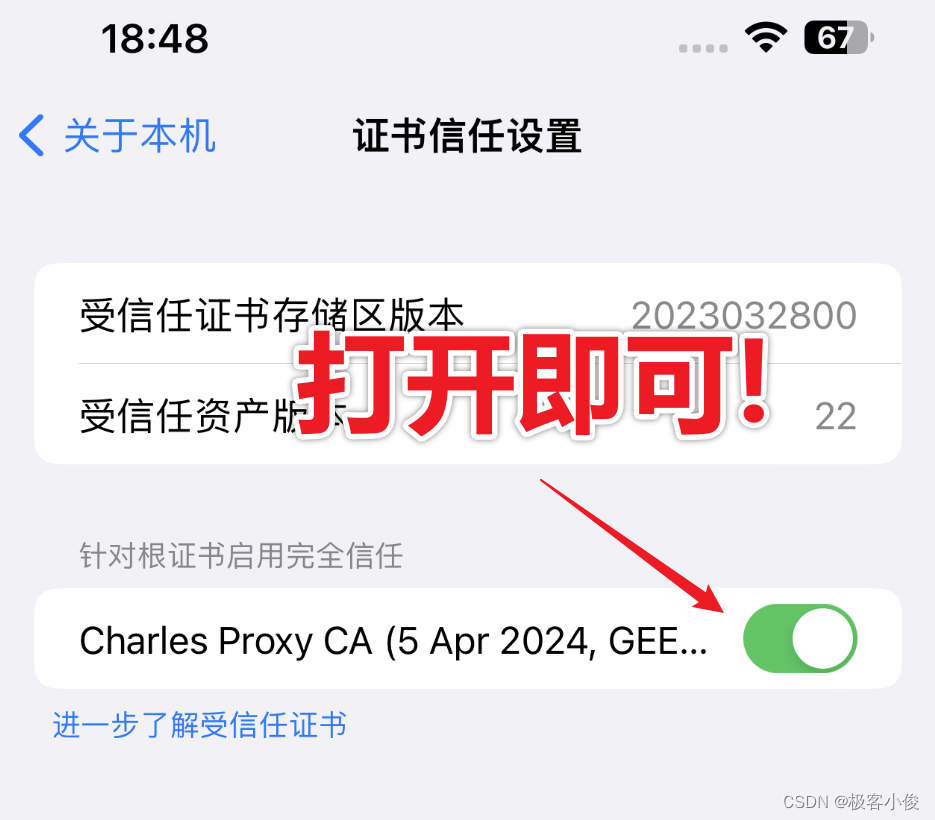Open 进一步了解受信任证书 link
This screenshot has height=820, width=935.
pos(200,725)
